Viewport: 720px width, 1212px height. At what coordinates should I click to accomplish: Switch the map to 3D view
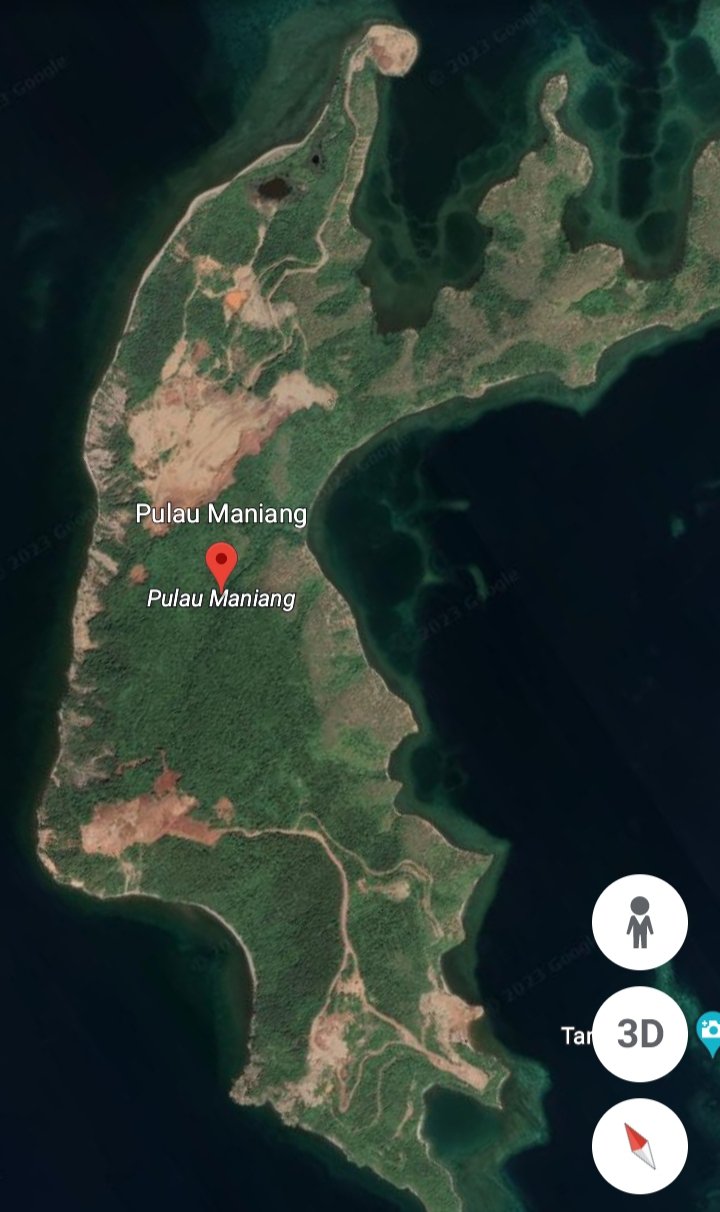pos(640,1034)
